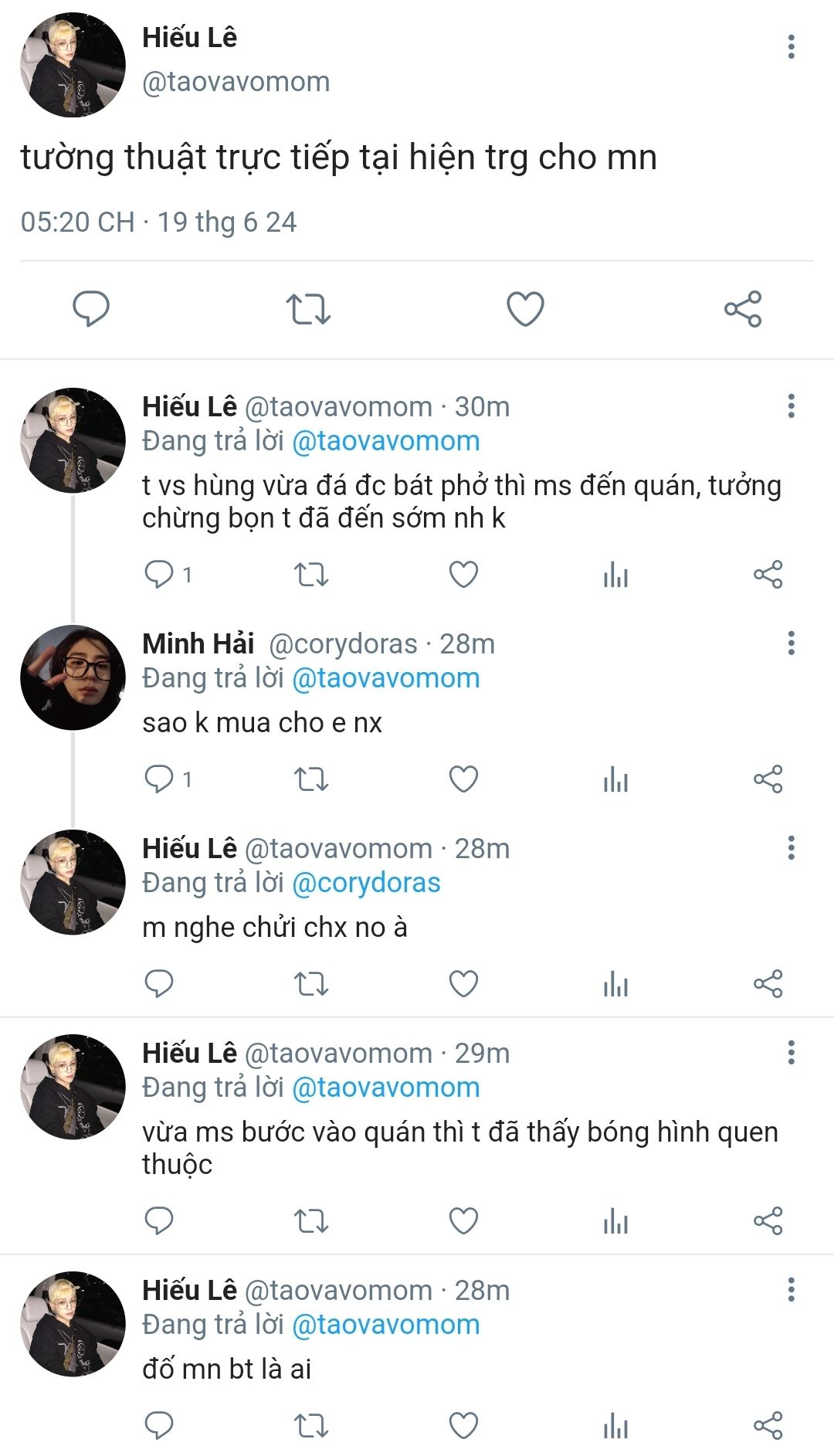834x1456 pixels.
Task: Reply to the 'bóng hình quen thuộc' tweet
Action: point(159,1221)
